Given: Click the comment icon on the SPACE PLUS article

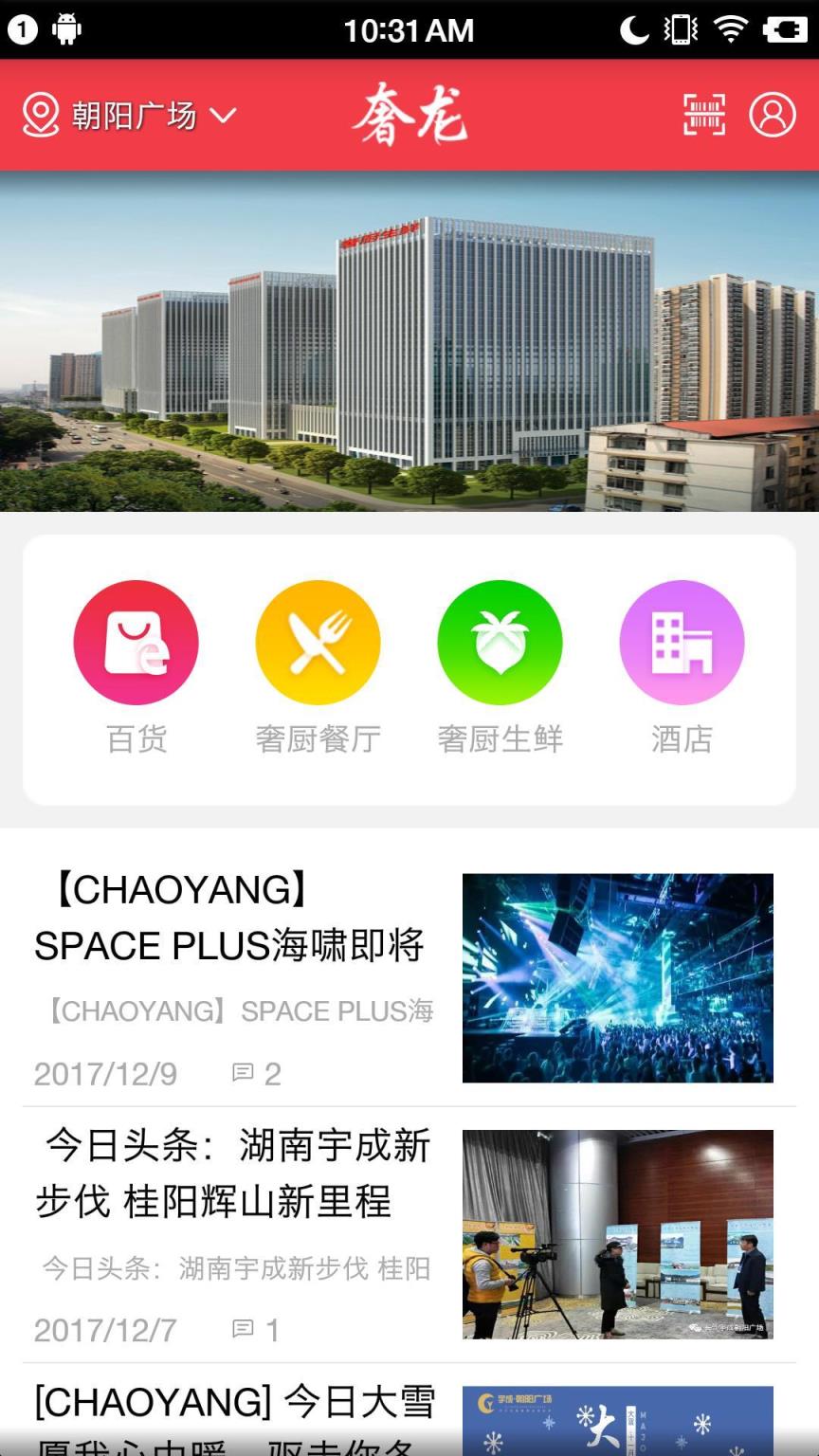Looking at the screenshot, I should (245, 1073).
